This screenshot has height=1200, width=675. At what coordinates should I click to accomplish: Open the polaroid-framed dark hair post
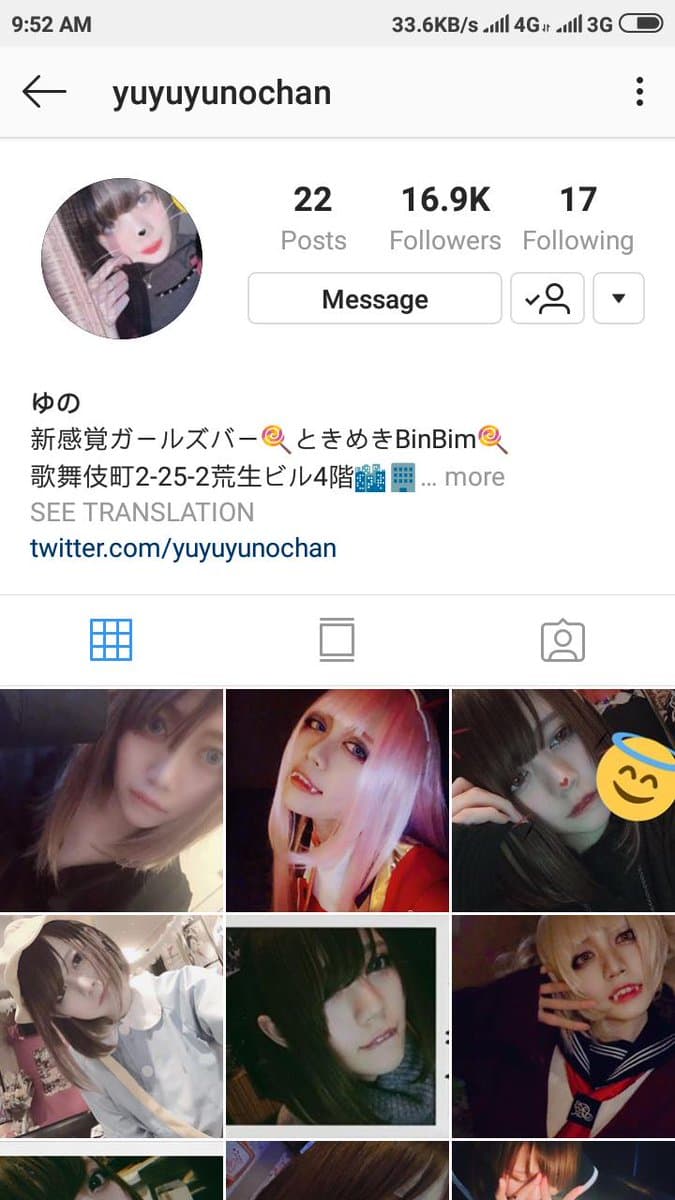337,1025
